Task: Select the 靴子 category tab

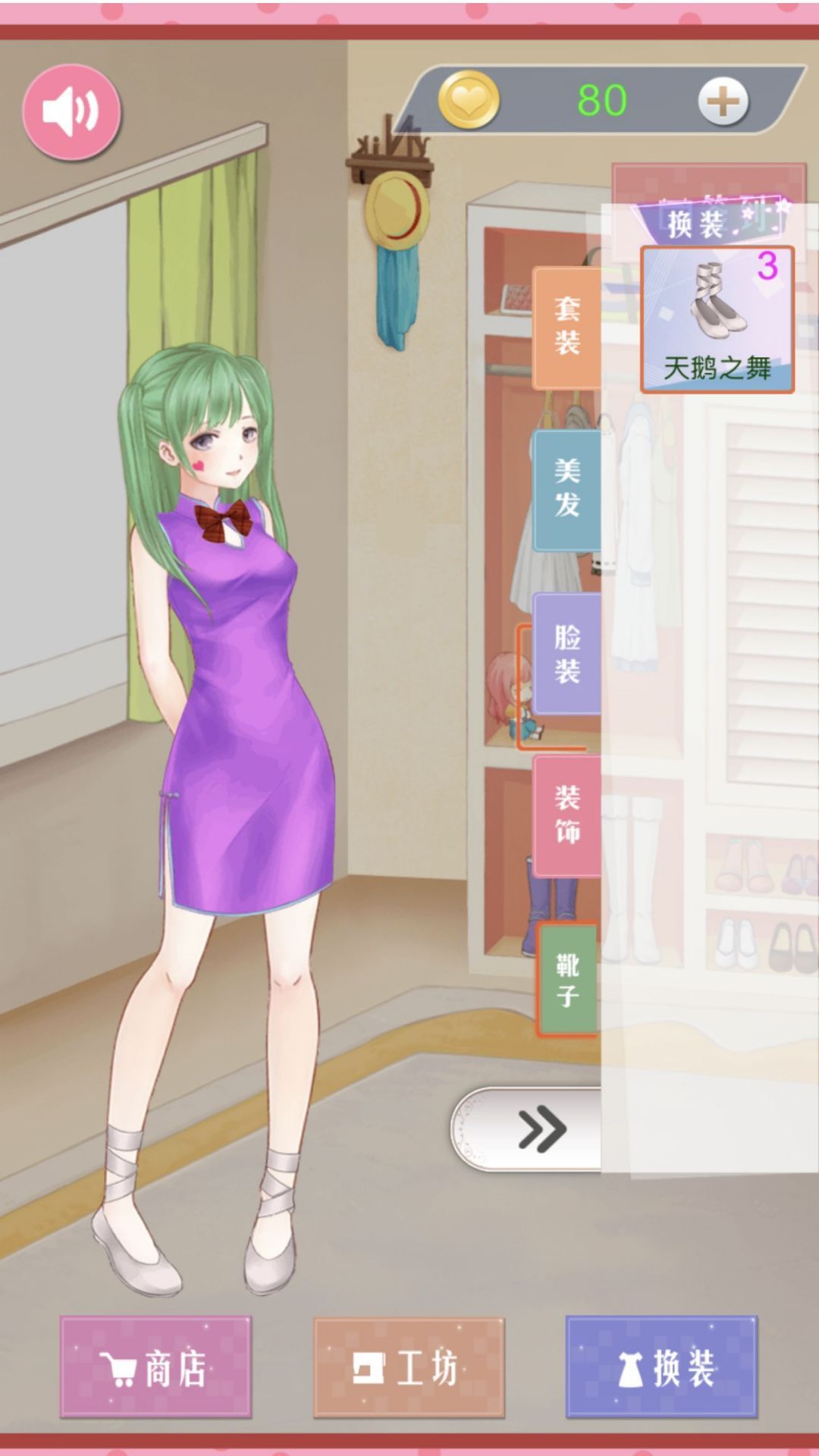Action: tap(567, 979)
